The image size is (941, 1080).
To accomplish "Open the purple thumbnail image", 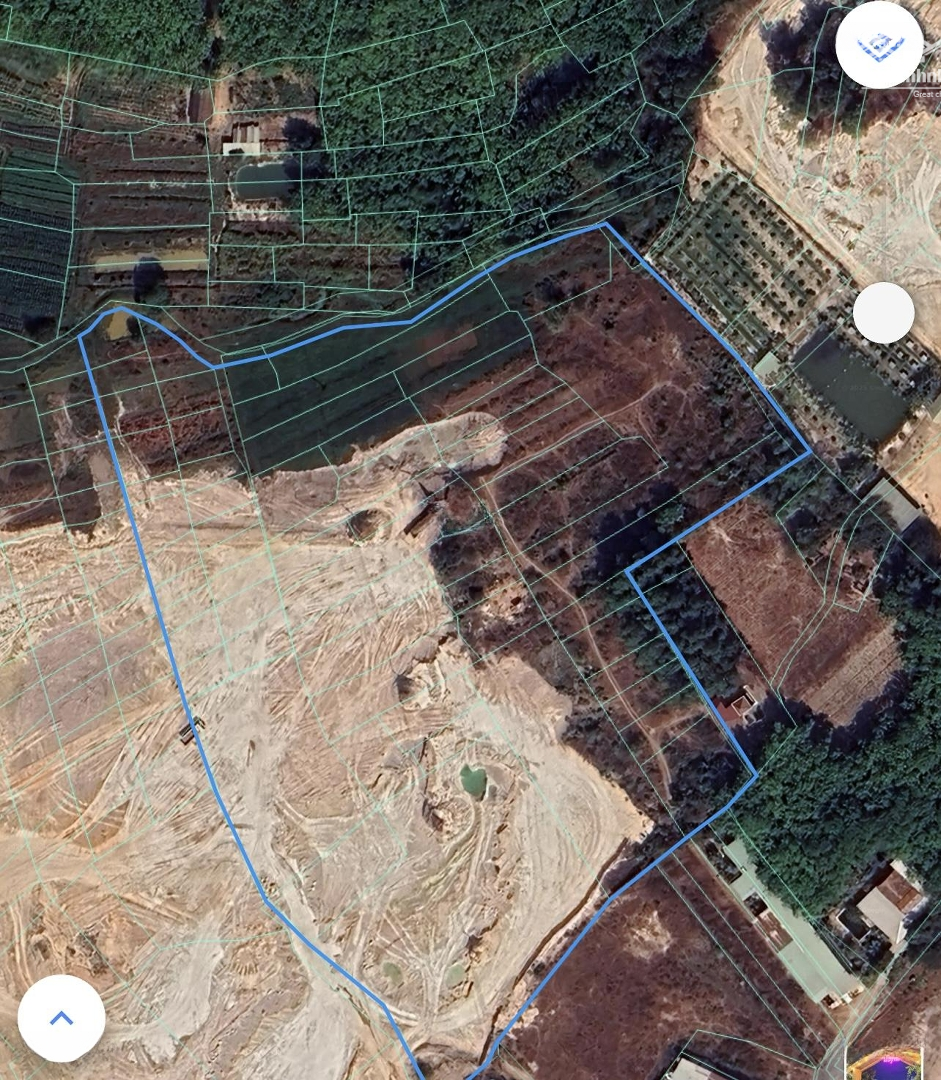I will (884, 1064).
